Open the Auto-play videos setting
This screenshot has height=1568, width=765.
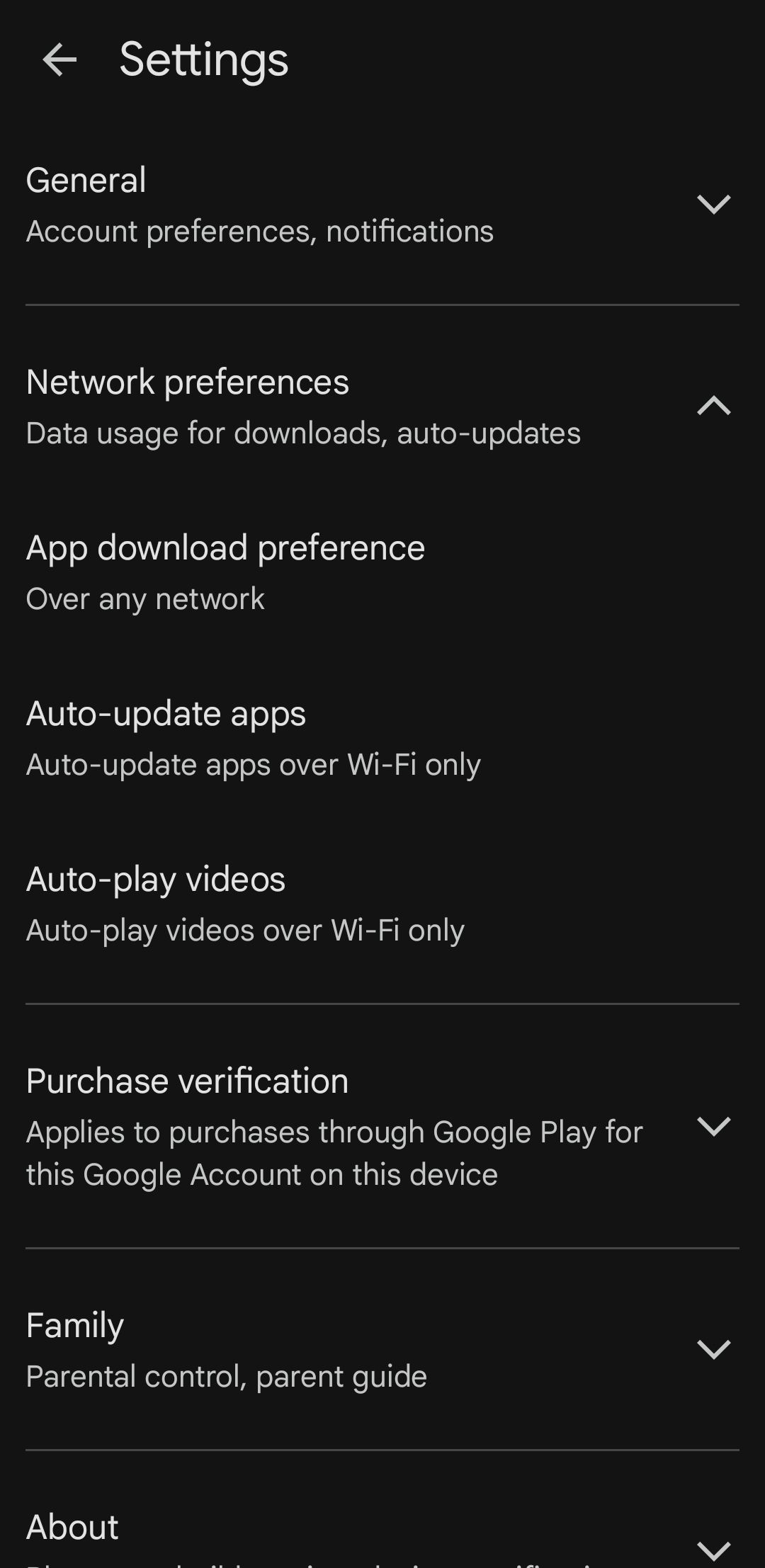pos(283,903)
